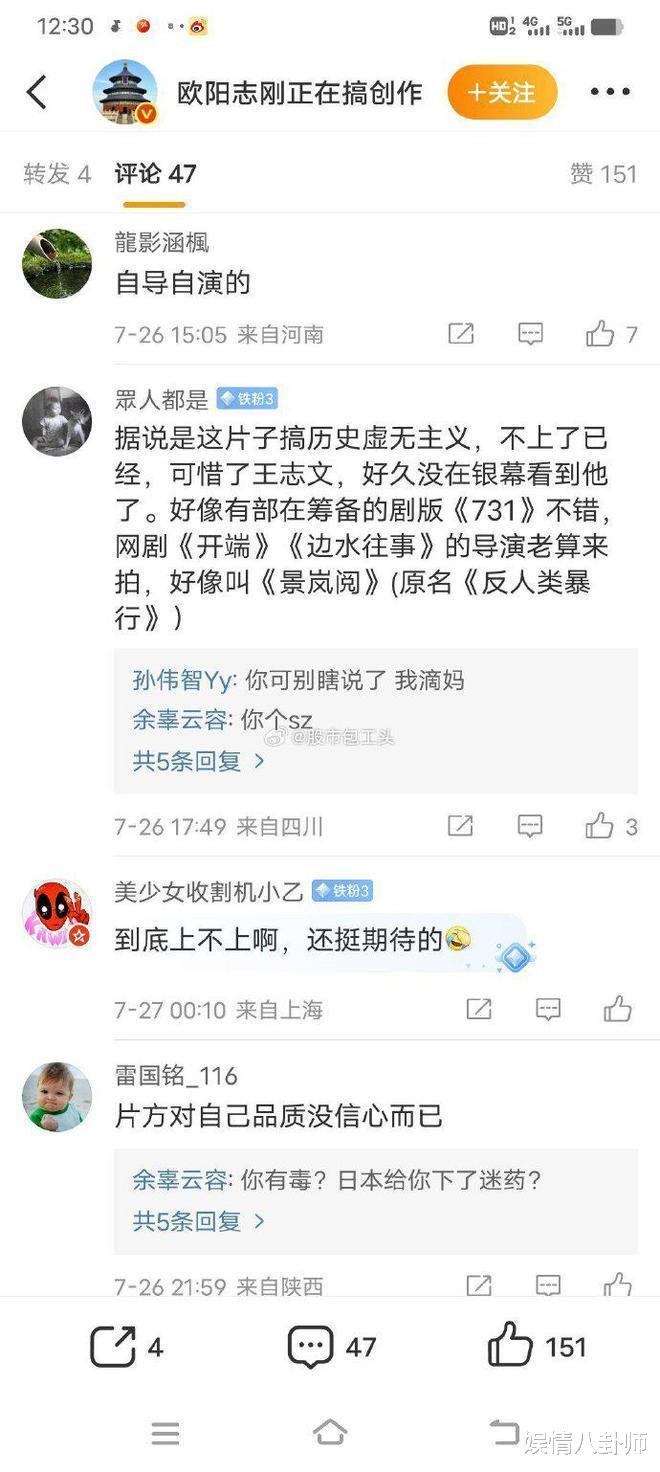The height and width of the screenshot is (1472, 660).
Task: Like 美少女收割机小乙's comment
Action: point(618,1009)
